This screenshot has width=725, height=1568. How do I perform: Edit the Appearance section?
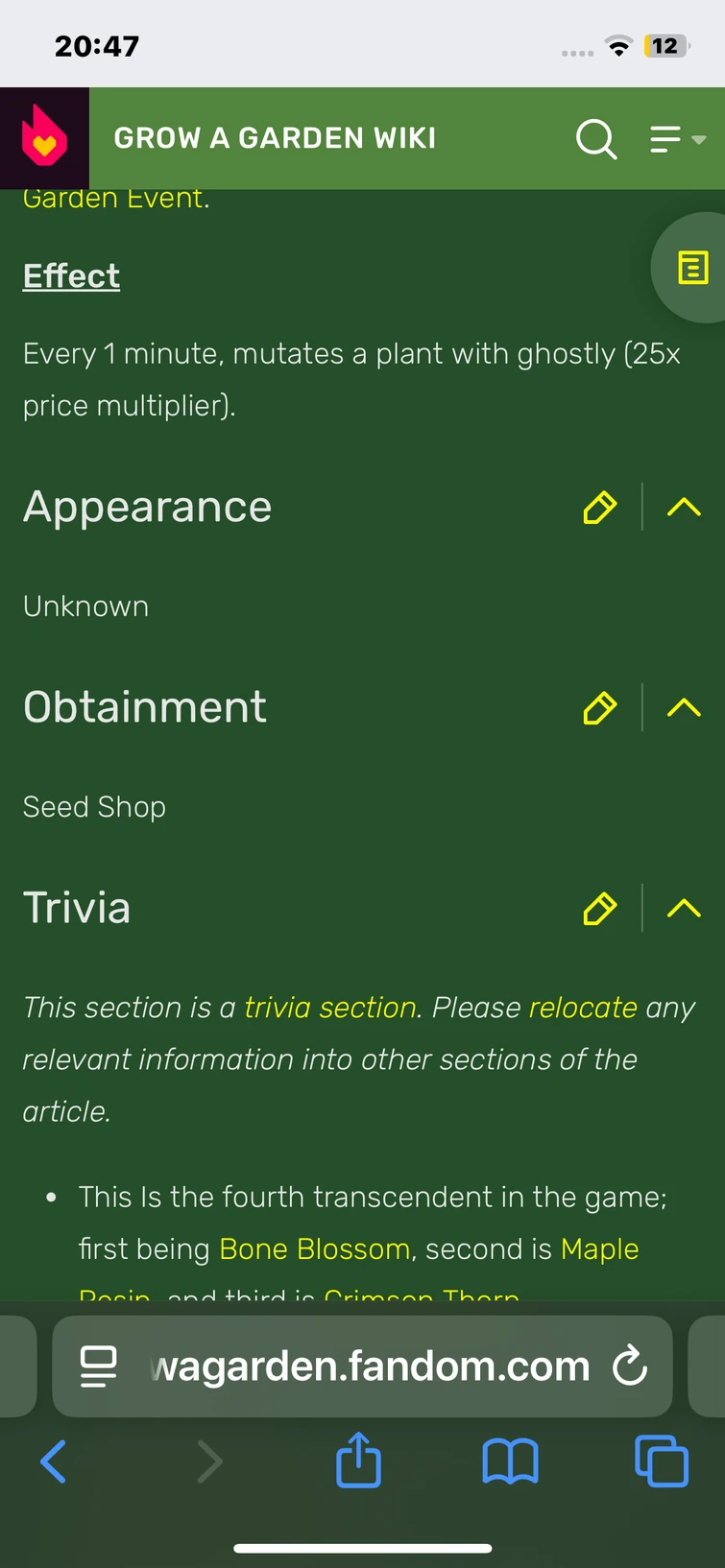coord(599,508)
